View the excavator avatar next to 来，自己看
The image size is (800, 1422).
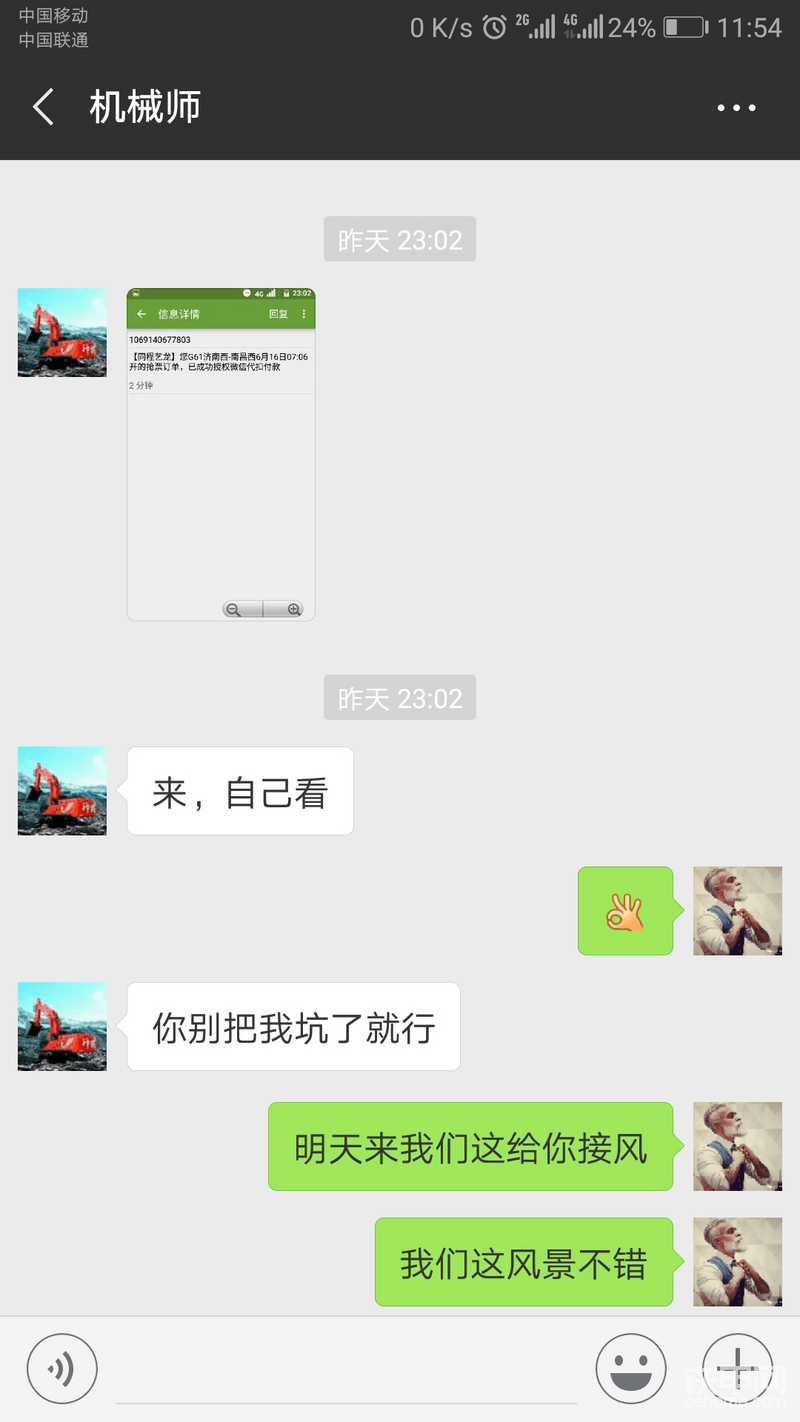(62, 791)
